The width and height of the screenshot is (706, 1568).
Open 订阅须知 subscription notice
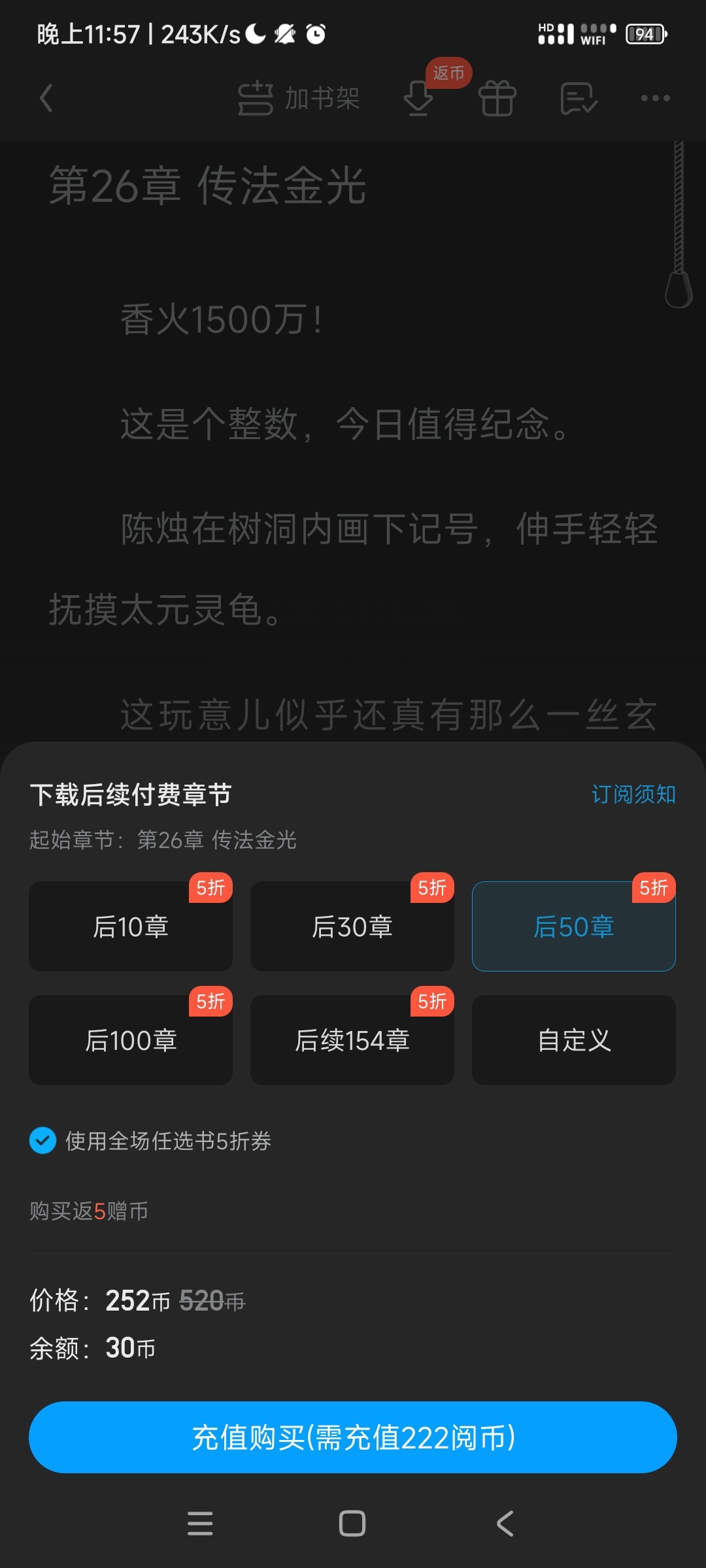click(x=633, y=794)
